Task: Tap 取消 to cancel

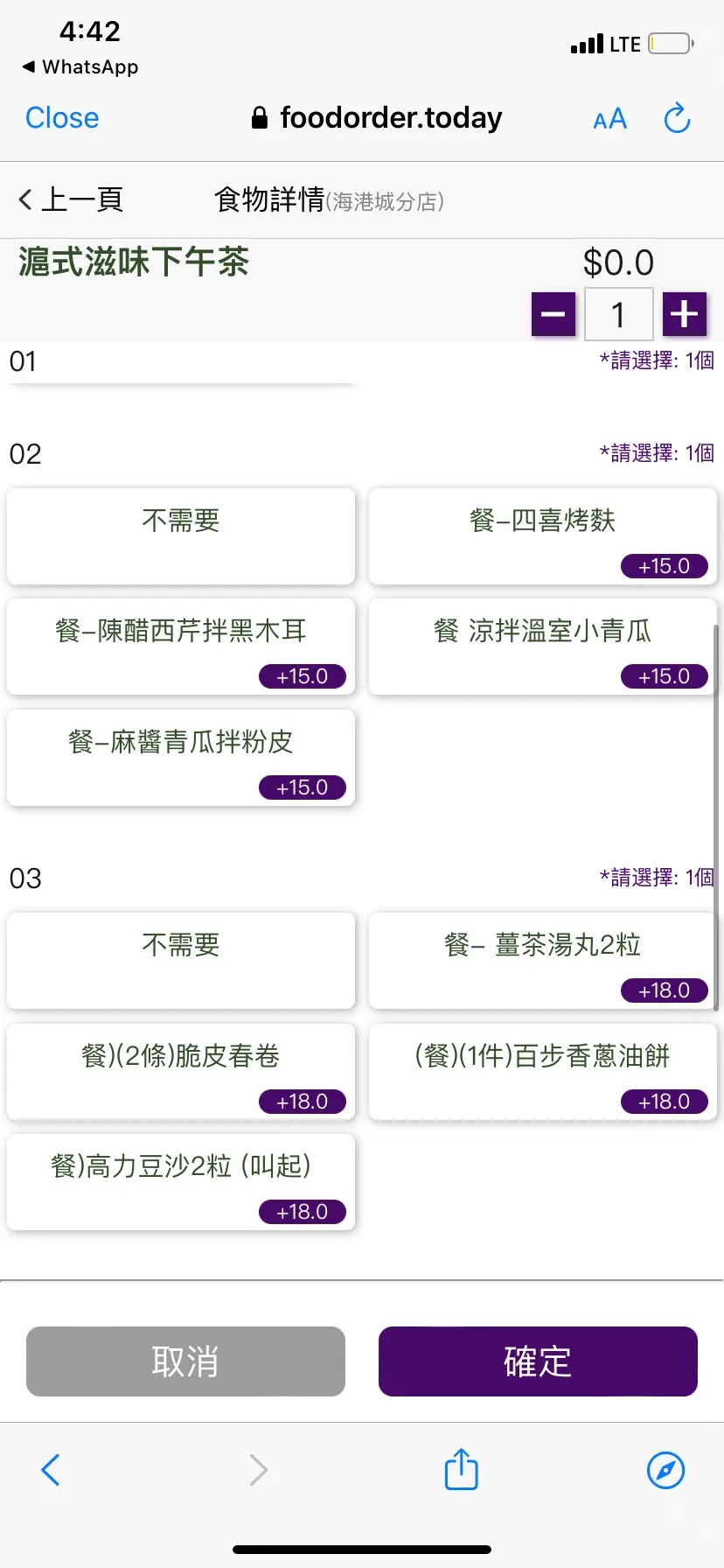Action: [x=185, y=1361]
